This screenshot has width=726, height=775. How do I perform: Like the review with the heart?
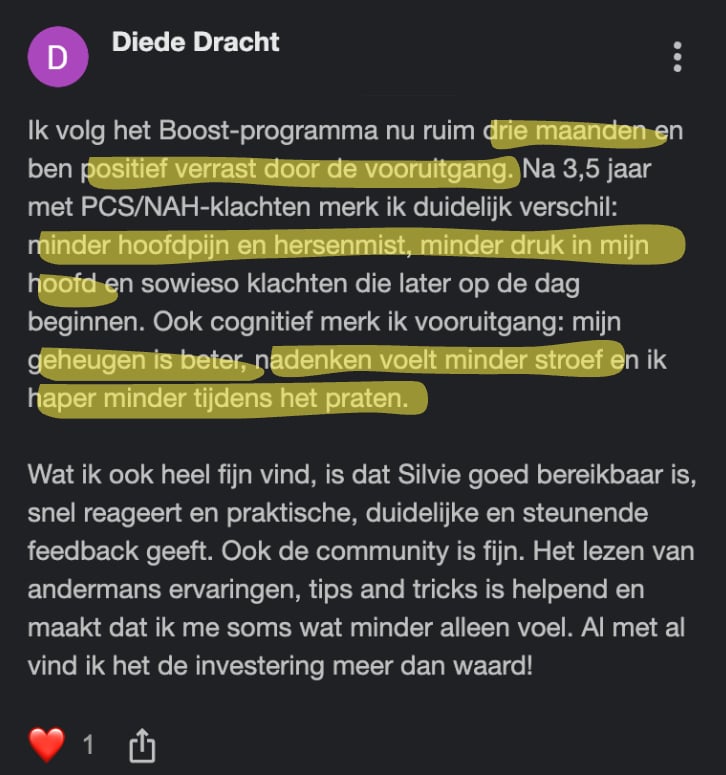coord(47,744)
